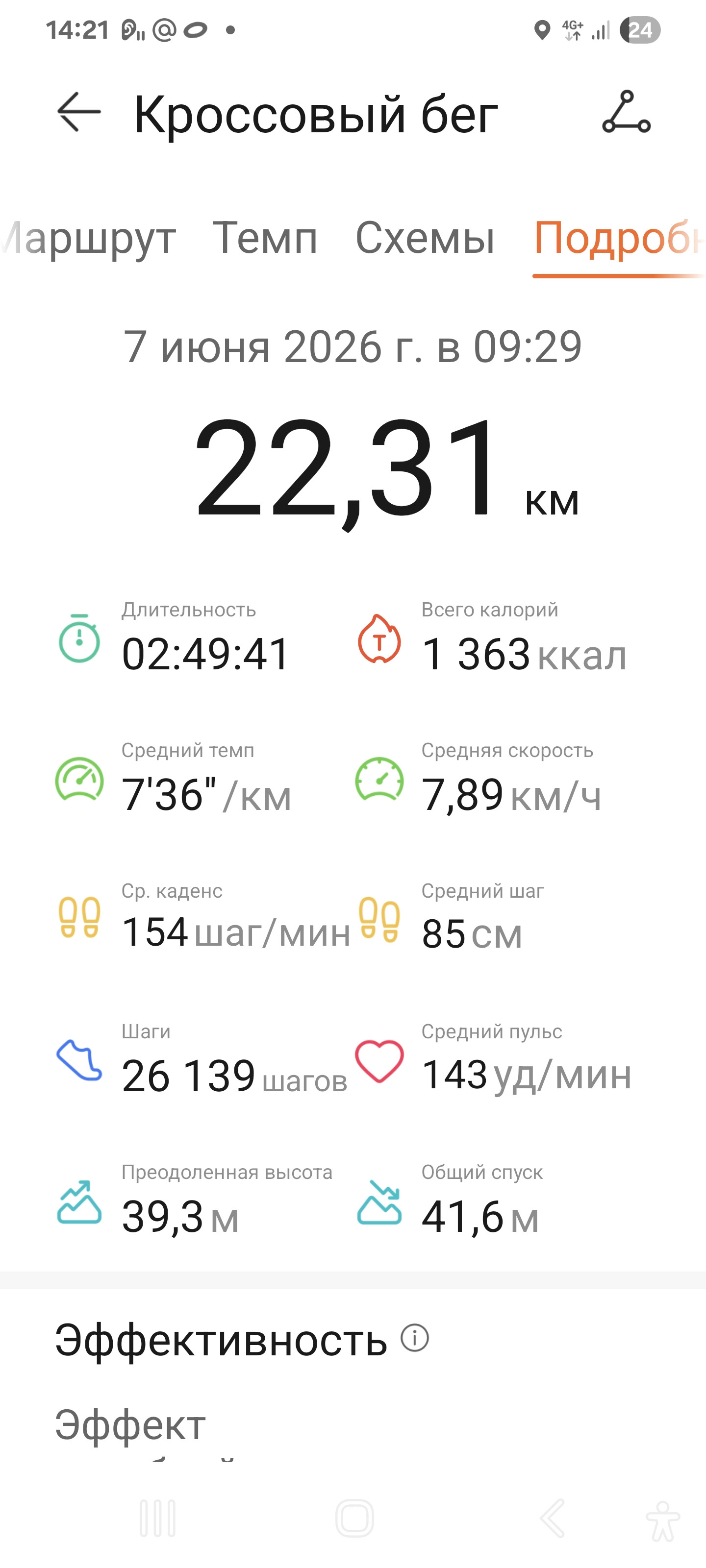Open recent apps from navigation bar
This screenshot has width=706, height=1568.
point(158,1518)
